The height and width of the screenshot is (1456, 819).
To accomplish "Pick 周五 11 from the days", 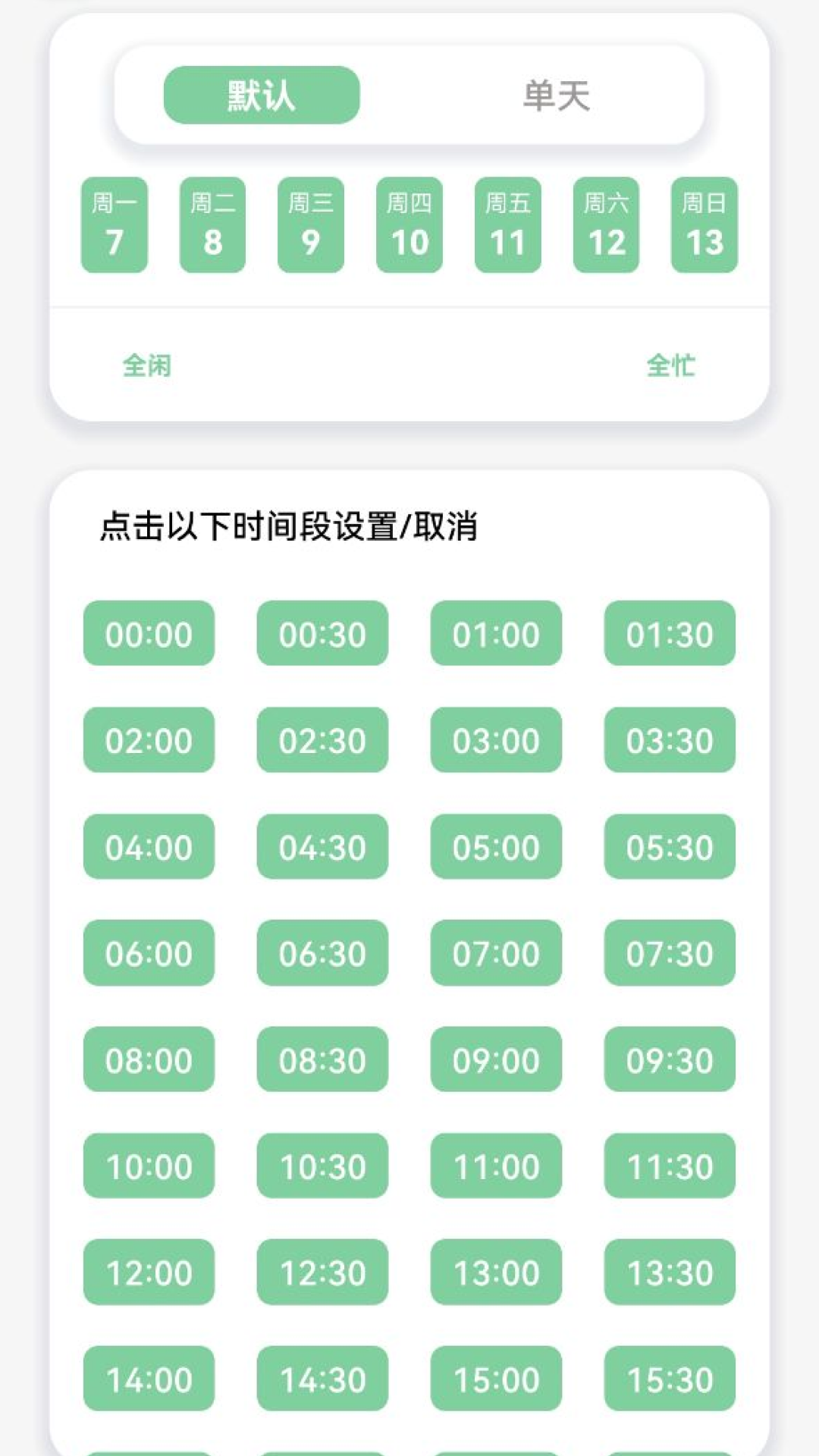I will [x=507, y=224].
